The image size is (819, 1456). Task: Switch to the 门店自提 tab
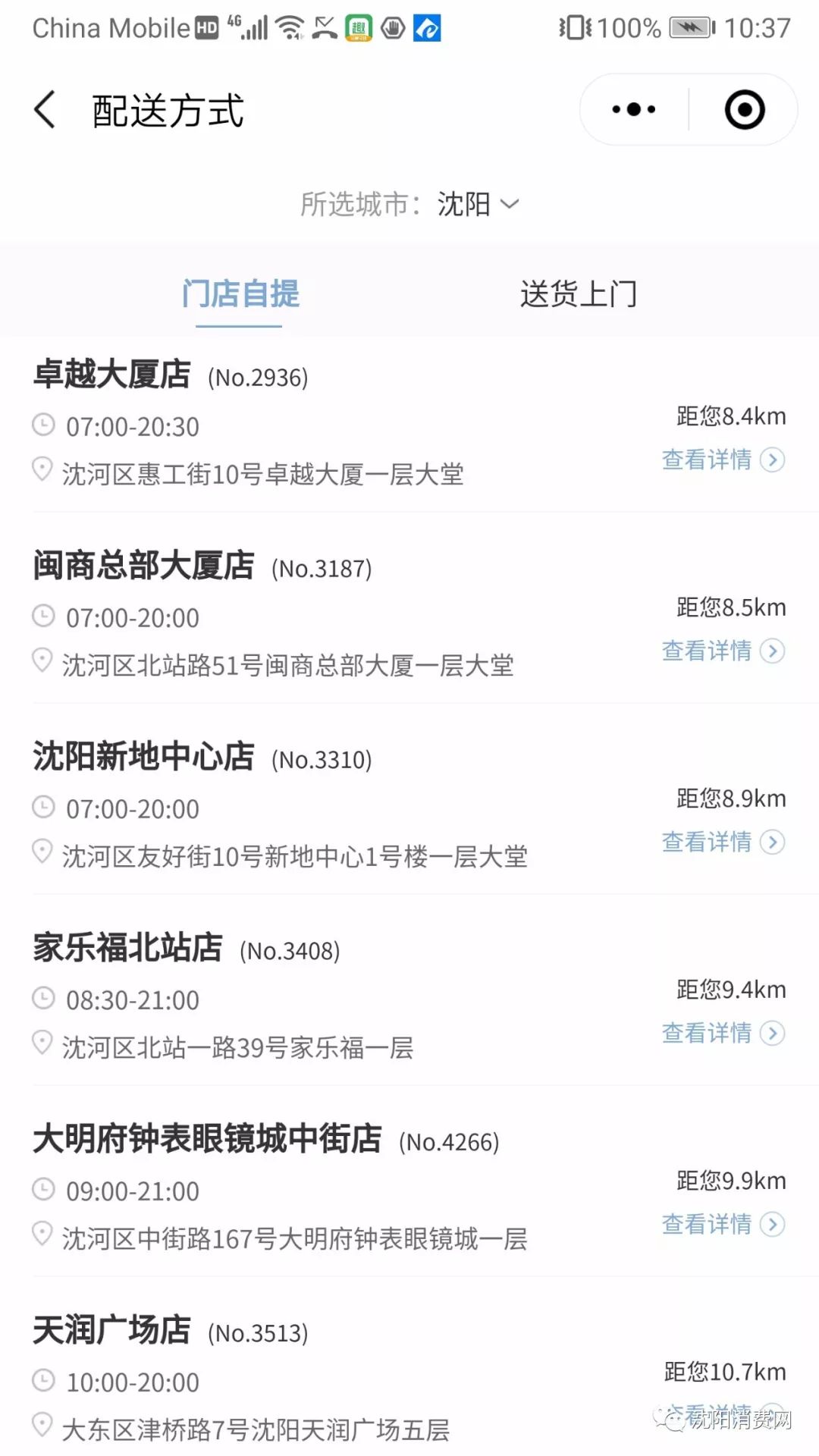pyautogui.click(x=240, y=294)
